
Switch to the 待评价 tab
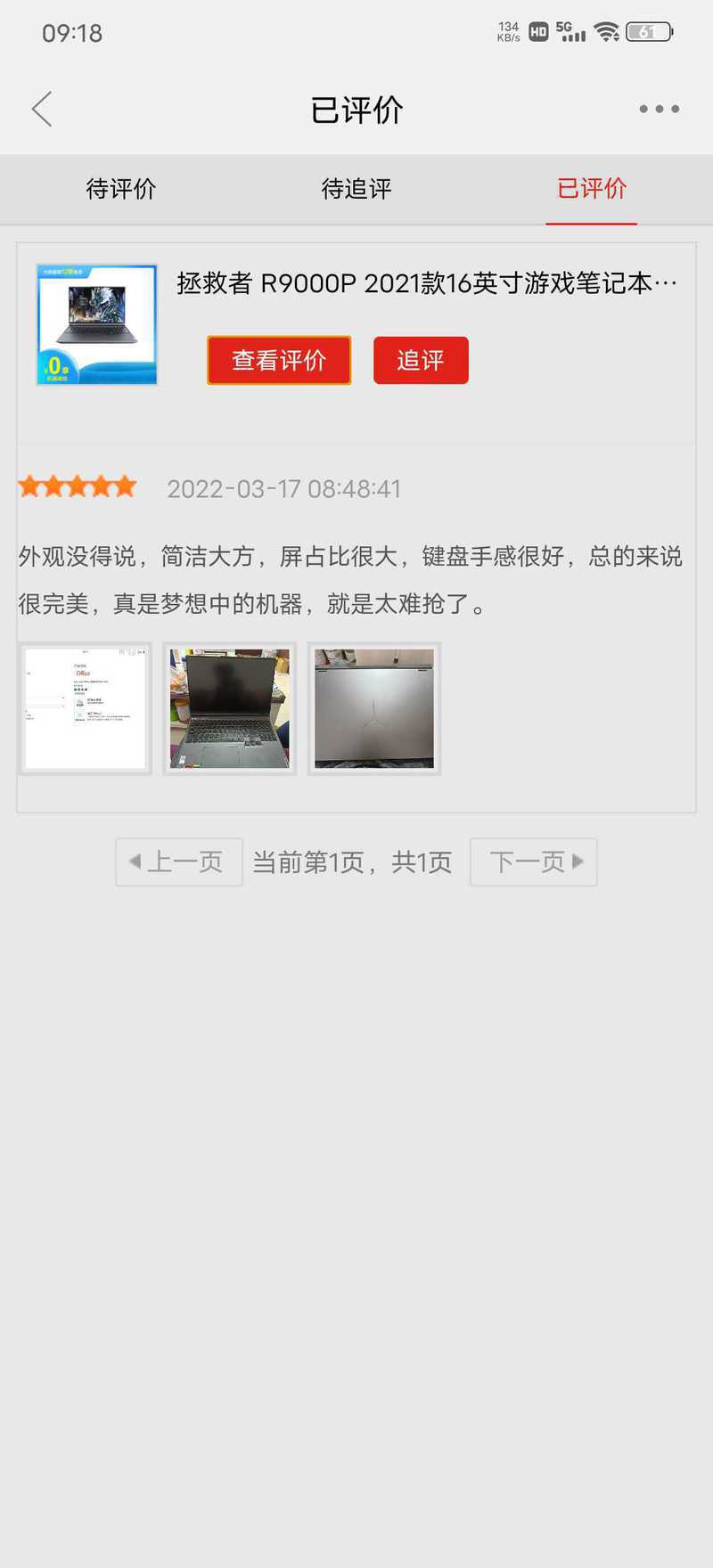click(121, 189)
